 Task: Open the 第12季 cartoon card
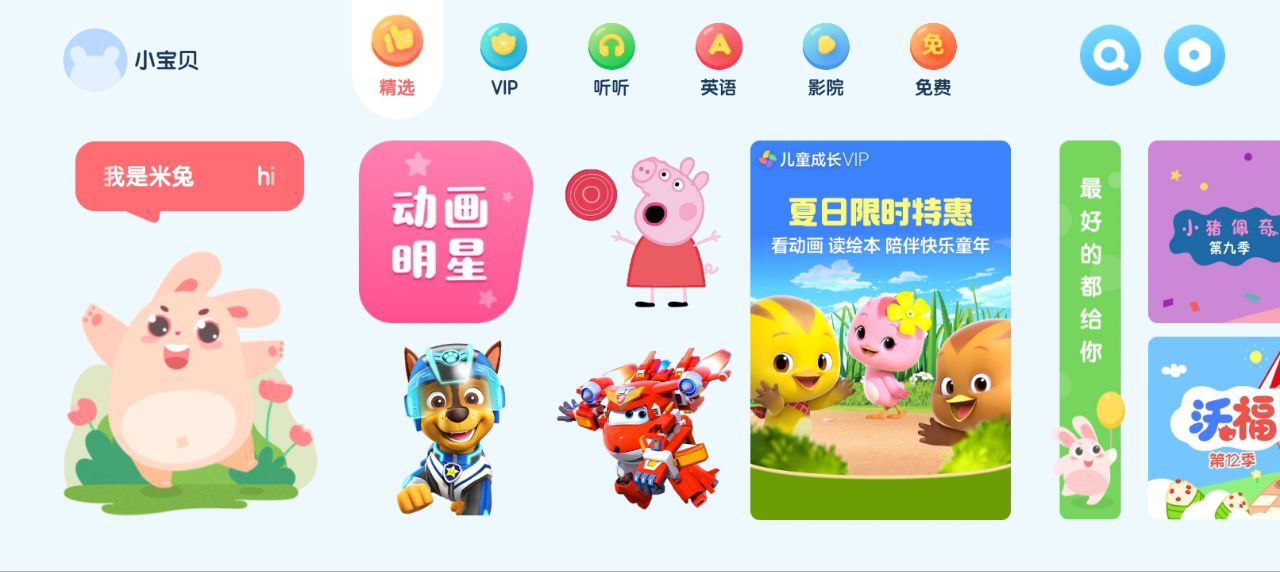point(1214,428)
